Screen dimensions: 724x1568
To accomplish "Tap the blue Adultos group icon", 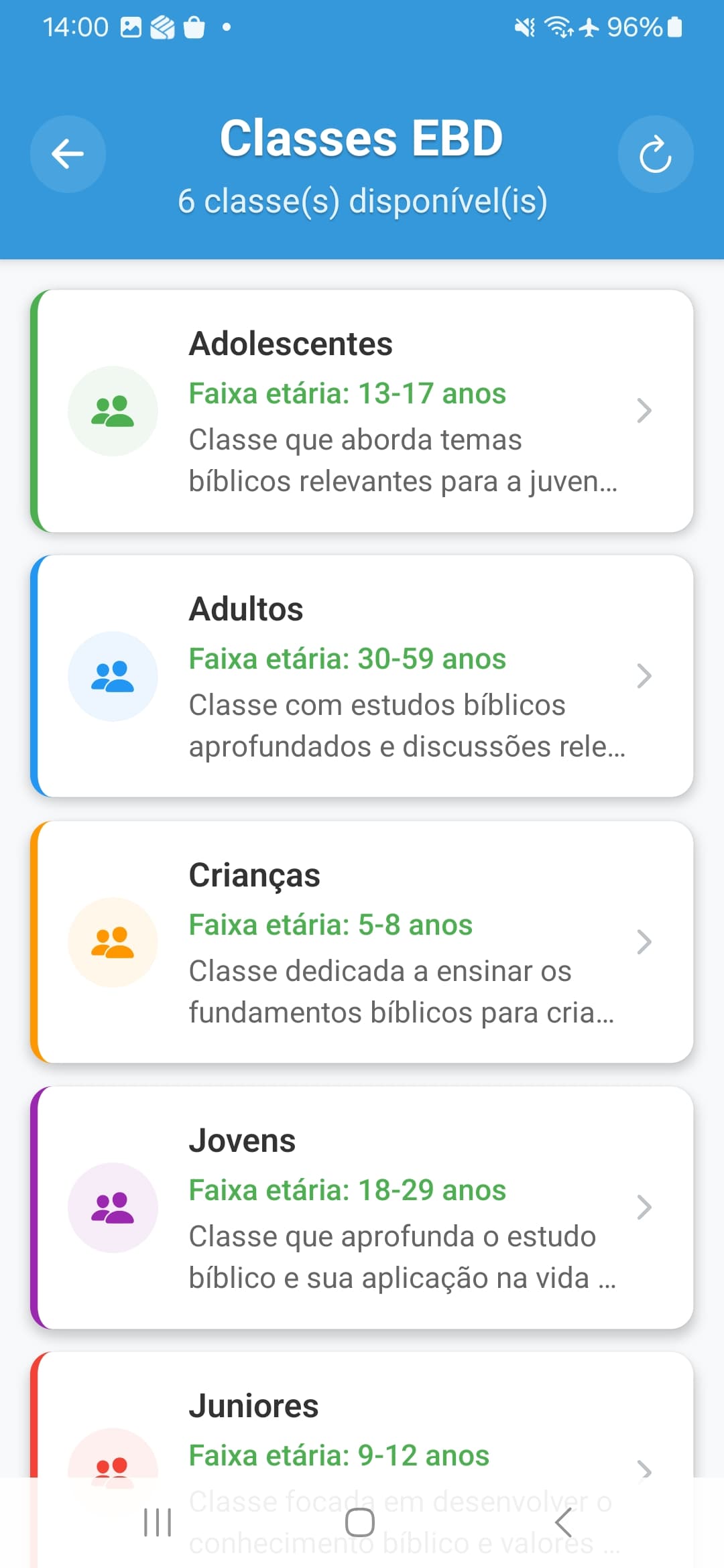I will (x=113, y=676).
